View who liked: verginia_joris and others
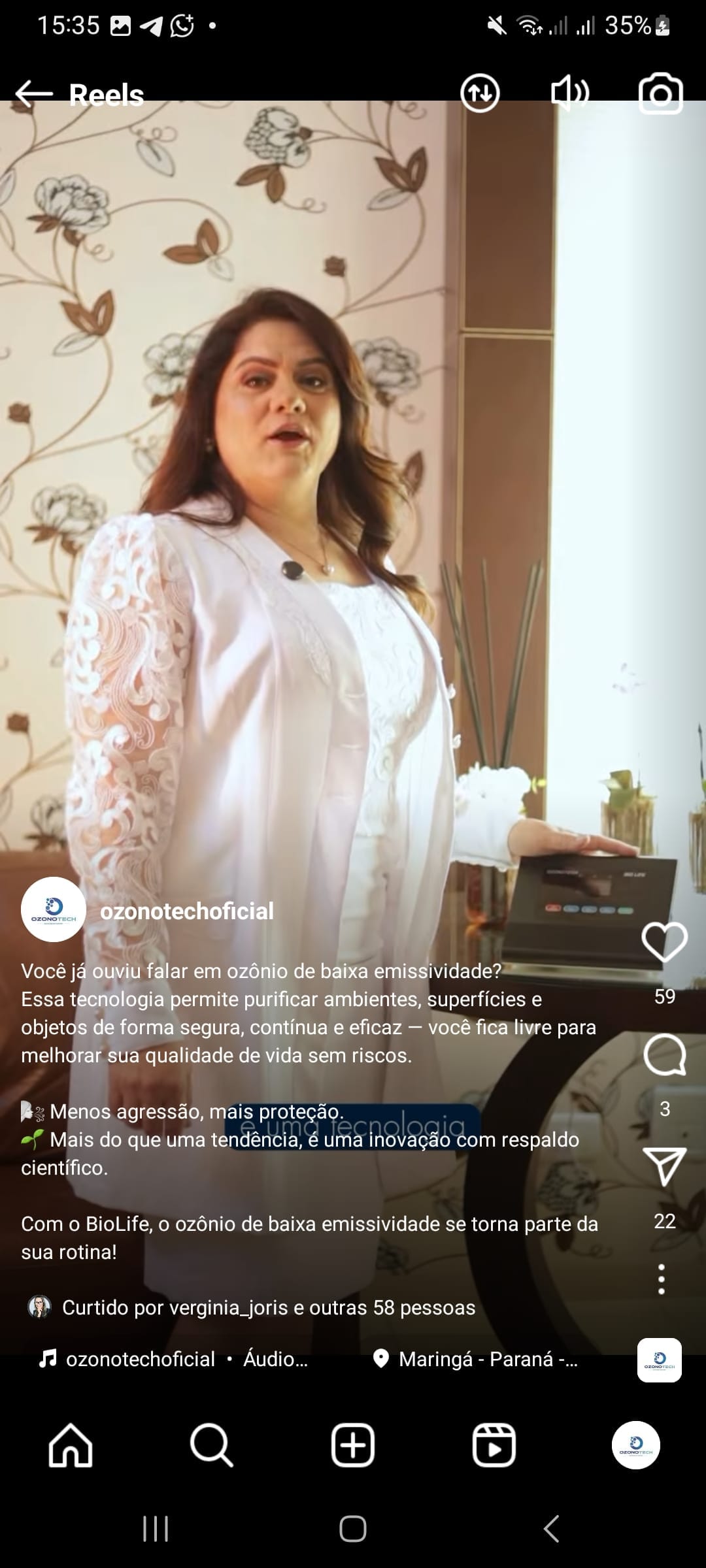 tap(268, 1307)
